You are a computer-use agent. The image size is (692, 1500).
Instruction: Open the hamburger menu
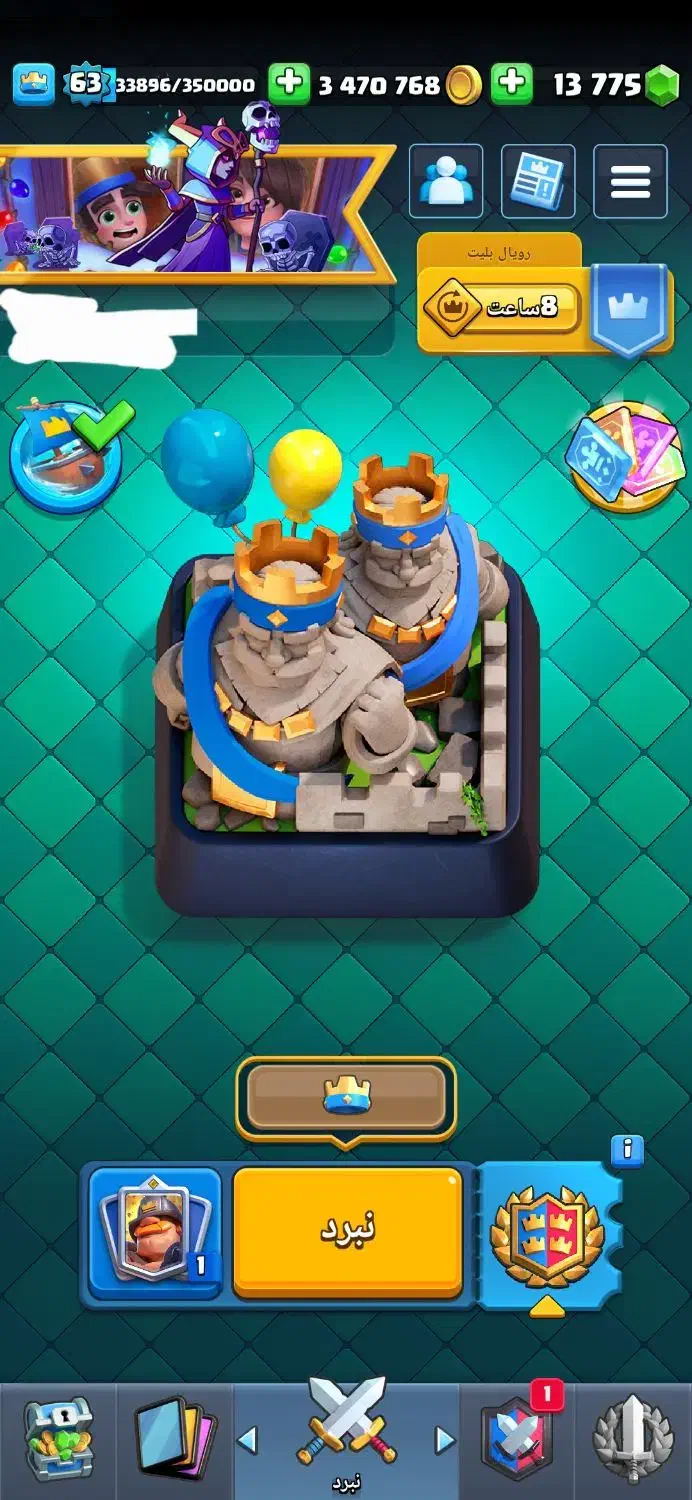click(x=630, y=182)
